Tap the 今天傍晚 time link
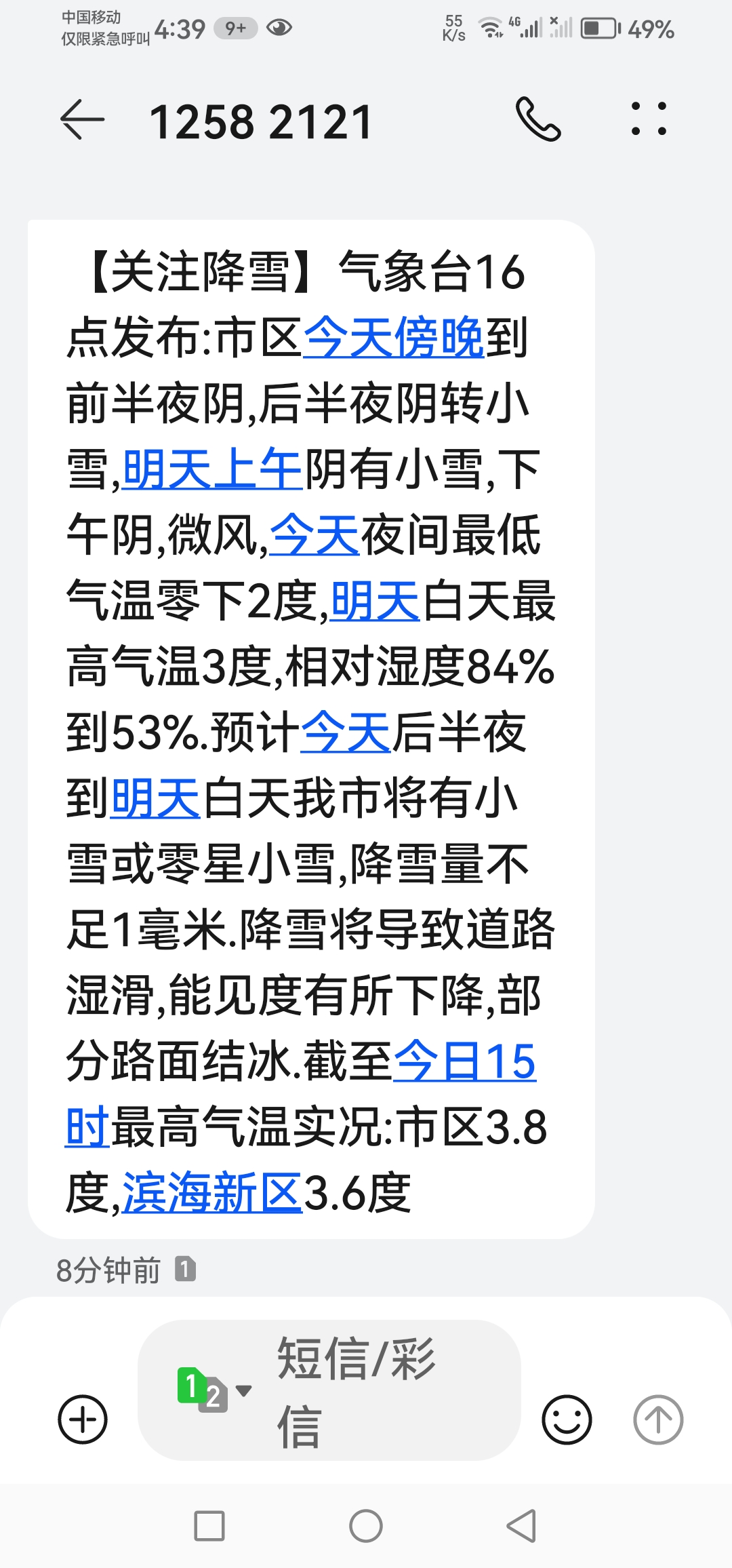732x1568 pixels. (393, 338)
